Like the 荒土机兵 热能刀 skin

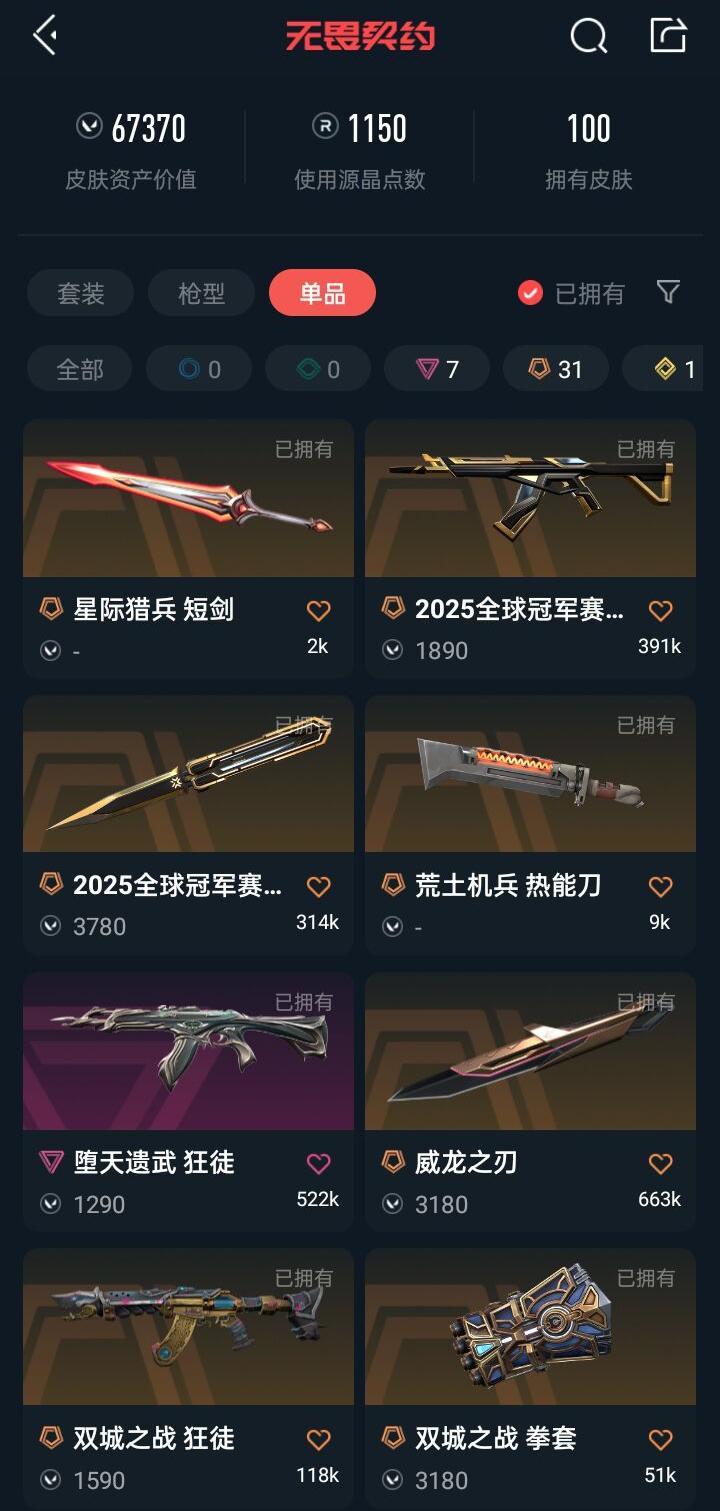click(x=660, y=886)
